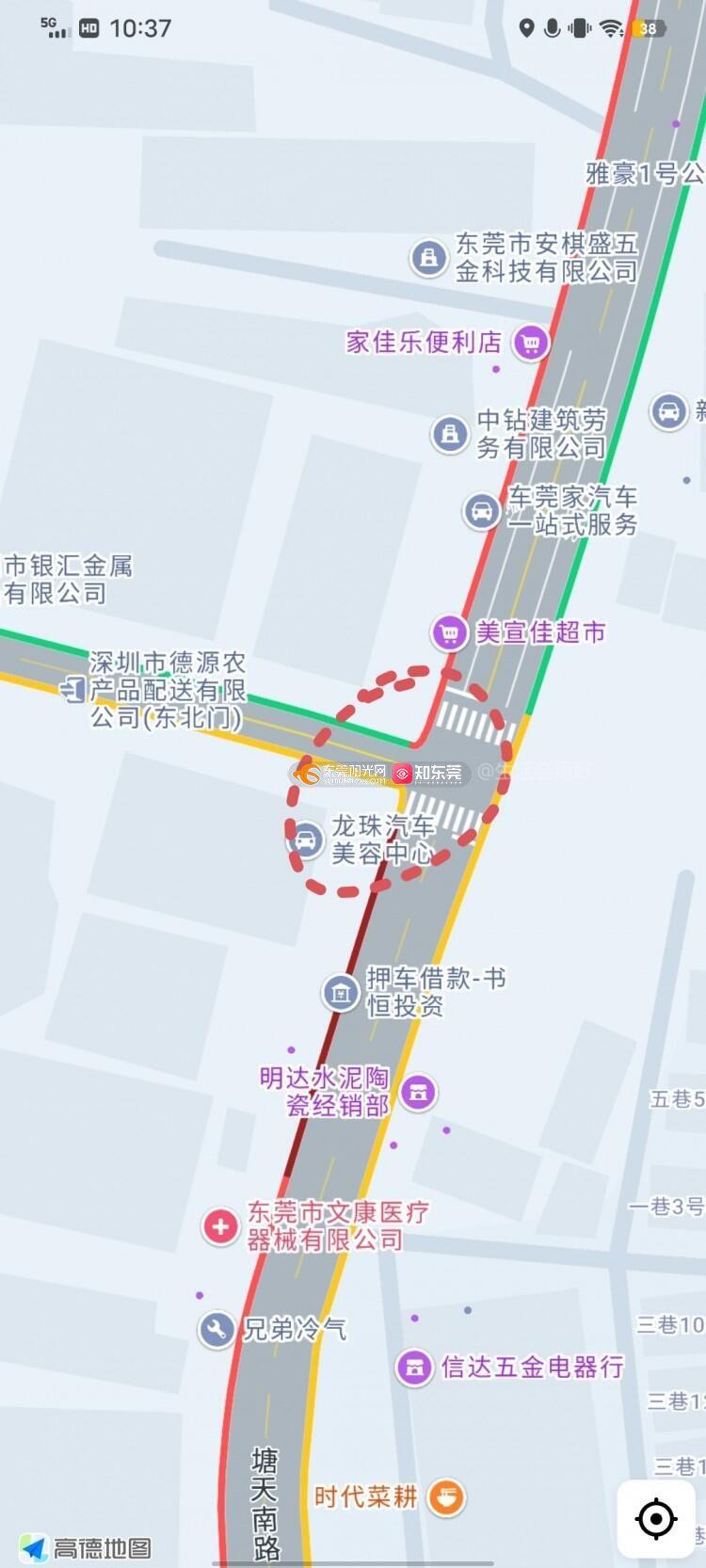Image resolution: width=706 pixels, height=1568 pixels.
Task: Tap the 东莞家汽车一站式服务 marker
Action: pos(481,511)
